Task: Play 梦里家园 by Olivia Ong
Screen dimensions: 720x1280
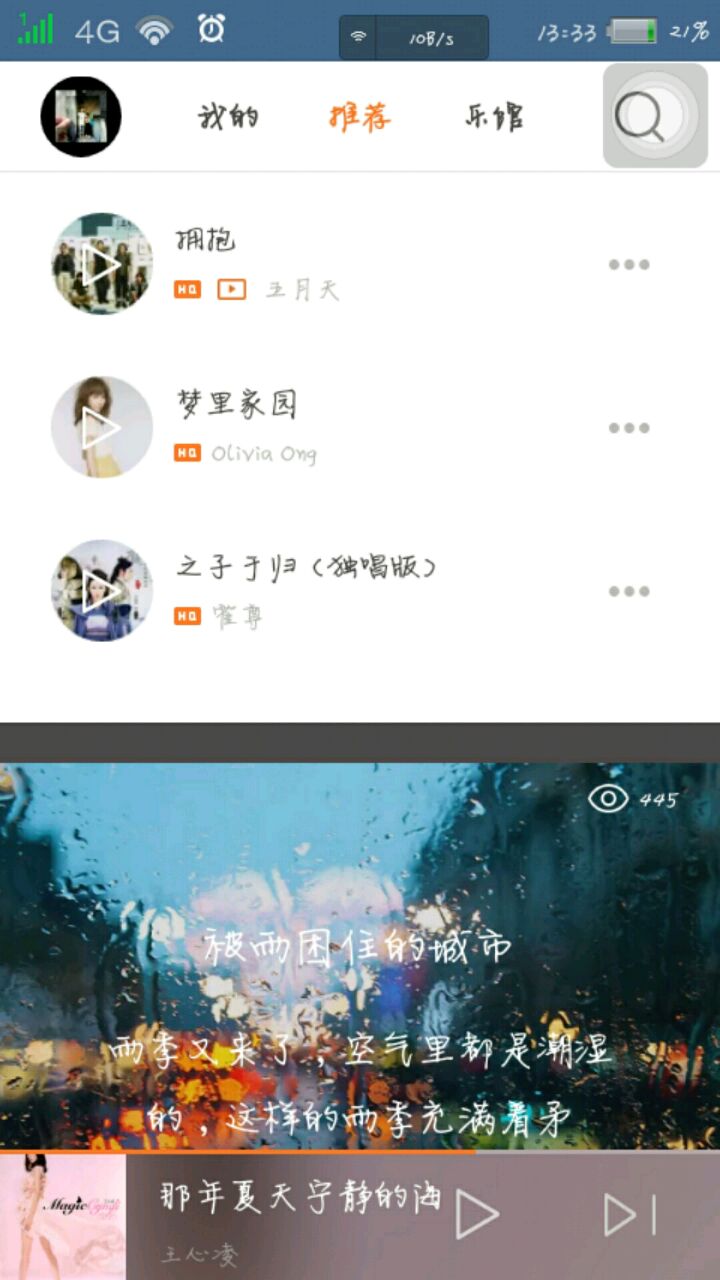Action: click(x=102, y=427)
